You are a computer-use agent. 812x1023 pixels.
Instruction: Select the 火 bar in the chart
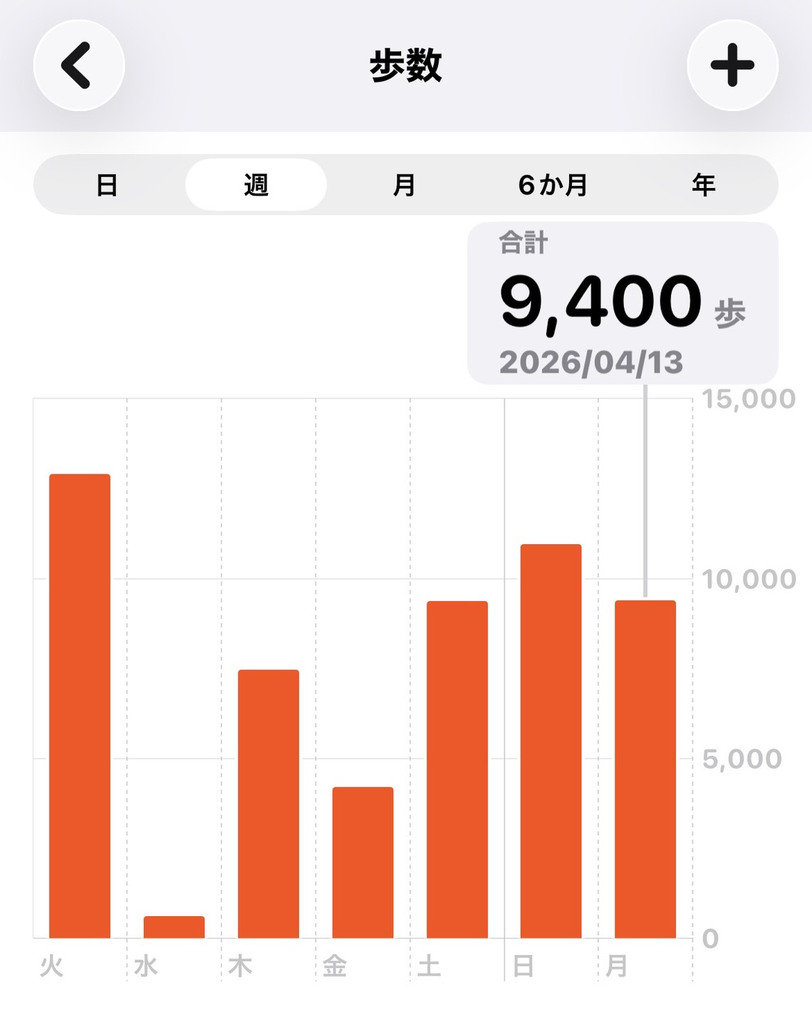tap(80, 705)
